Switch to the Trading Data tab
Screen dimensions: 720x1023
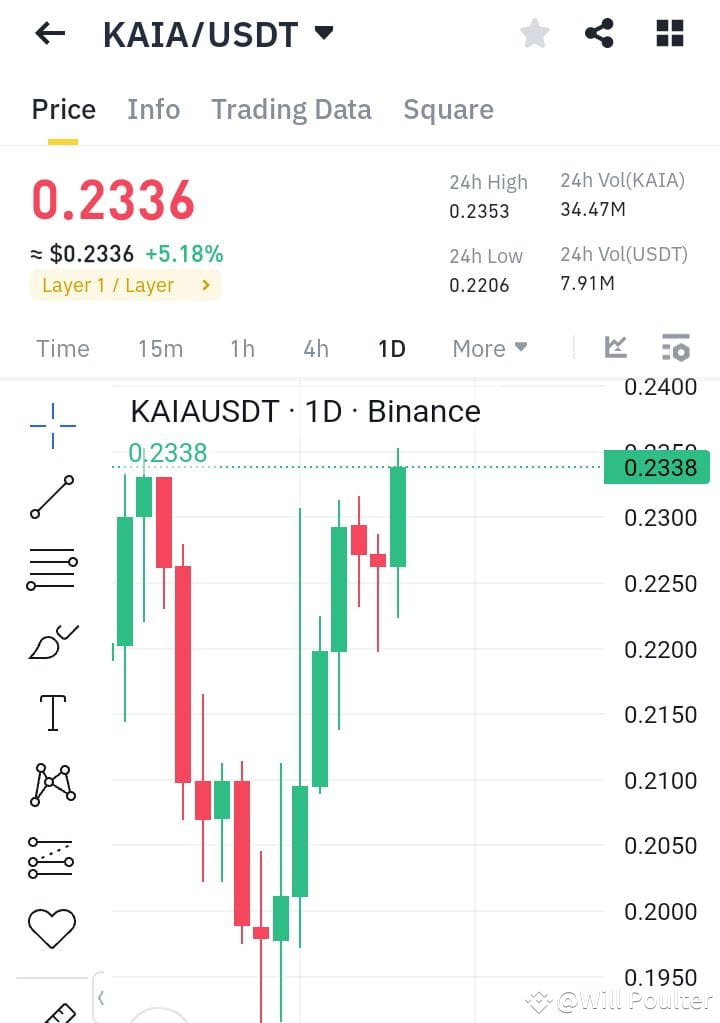click(x=291, y=108)
